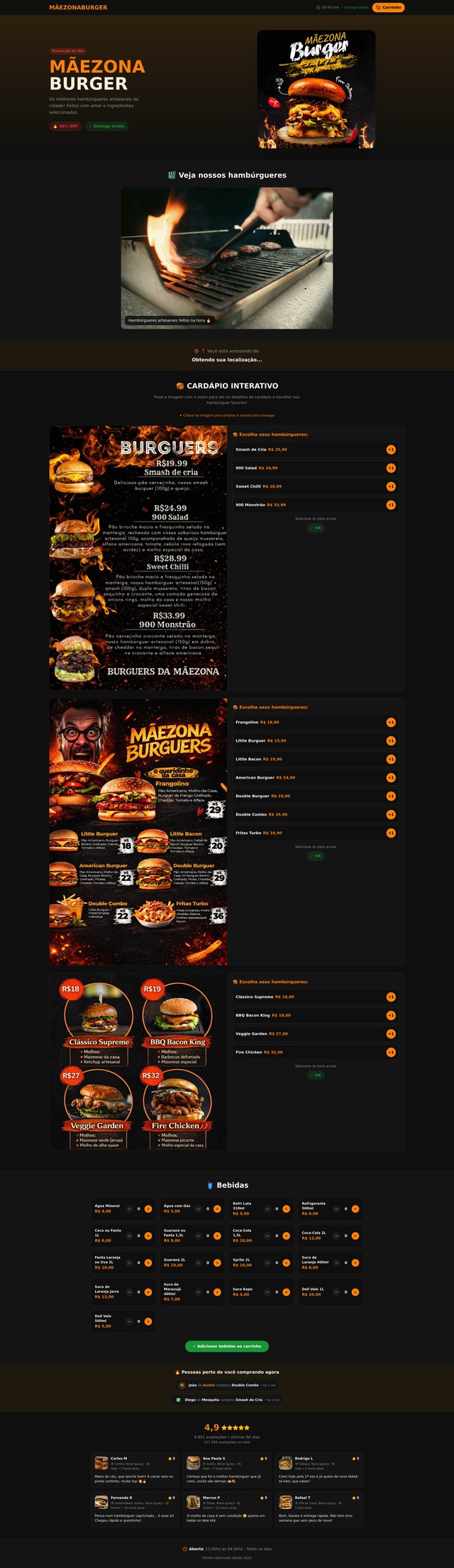Tap Adicionar bebidas ao carrinho
Viewport: 454px width, 1568px height.
tap(227, 1346)
